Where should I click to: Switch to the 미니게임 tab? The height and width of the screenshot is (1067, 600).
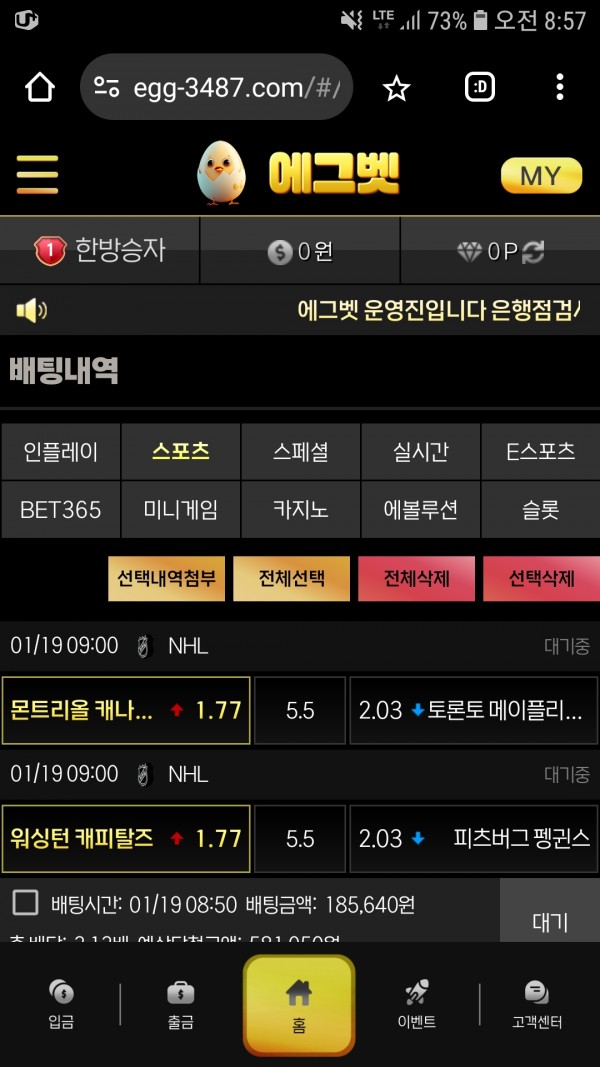point(180,509)
